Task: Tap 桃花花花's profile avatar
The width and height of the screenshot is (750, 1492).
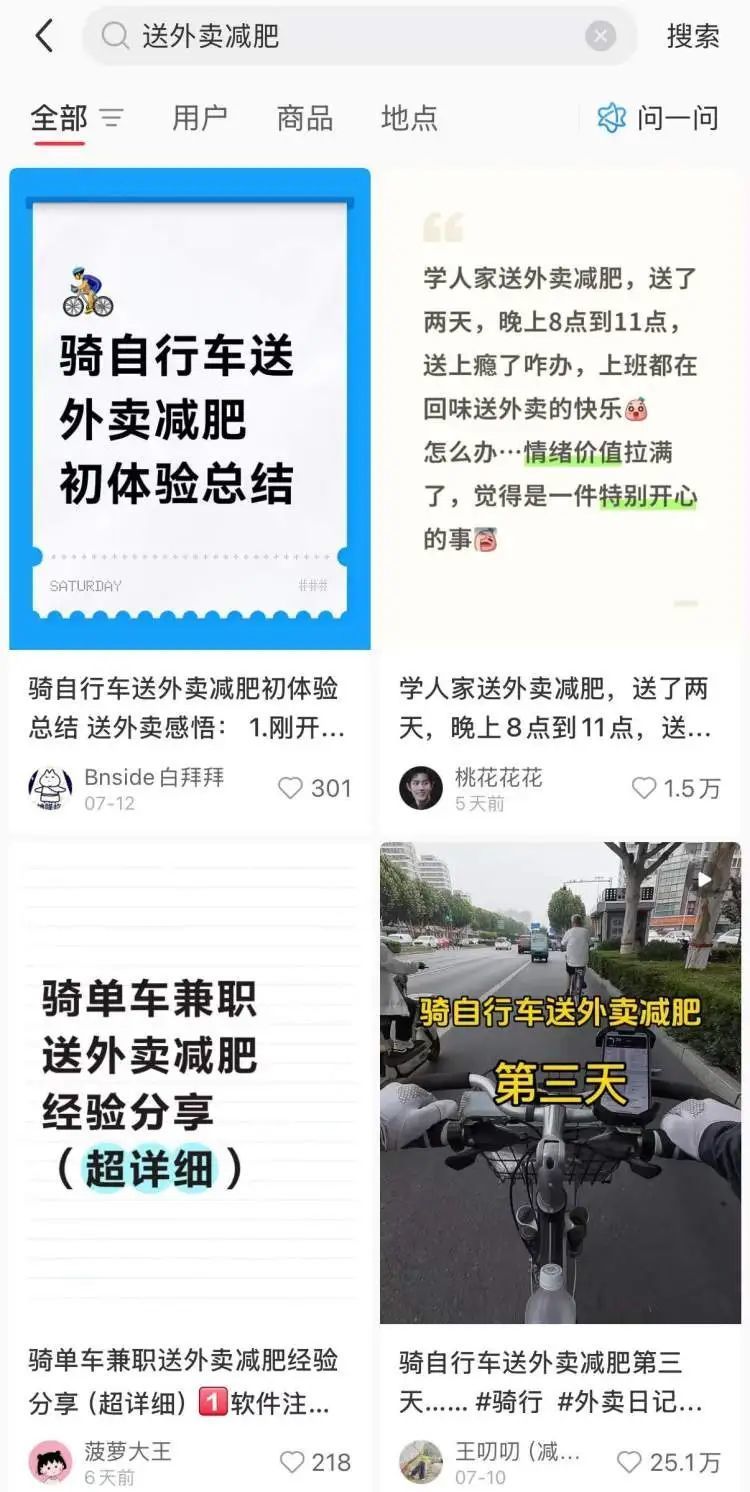Action: [422, 788]
